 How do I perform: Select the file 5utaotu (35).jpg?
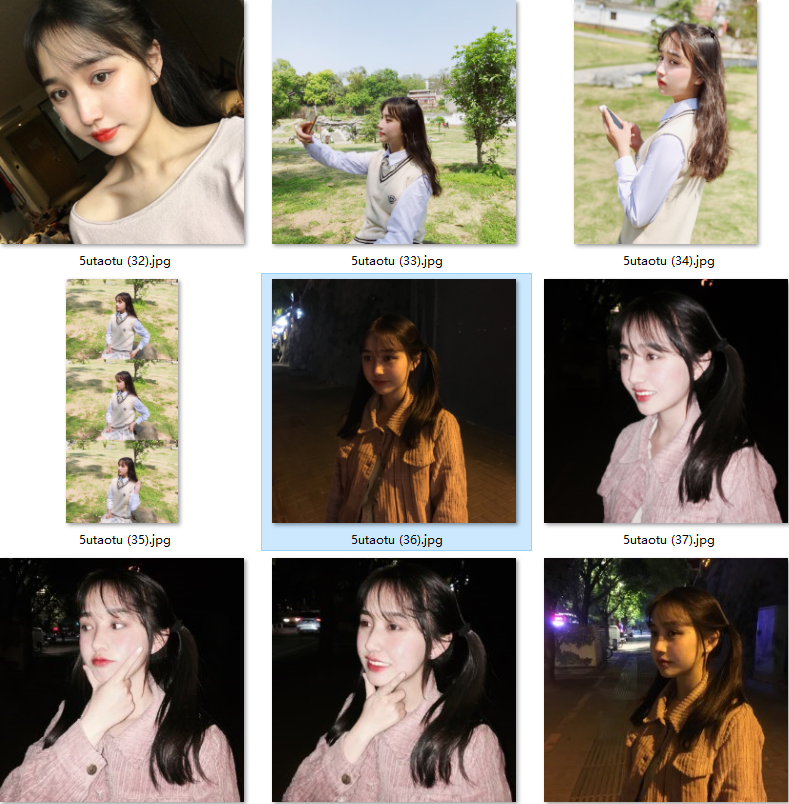tap(122, 400)
